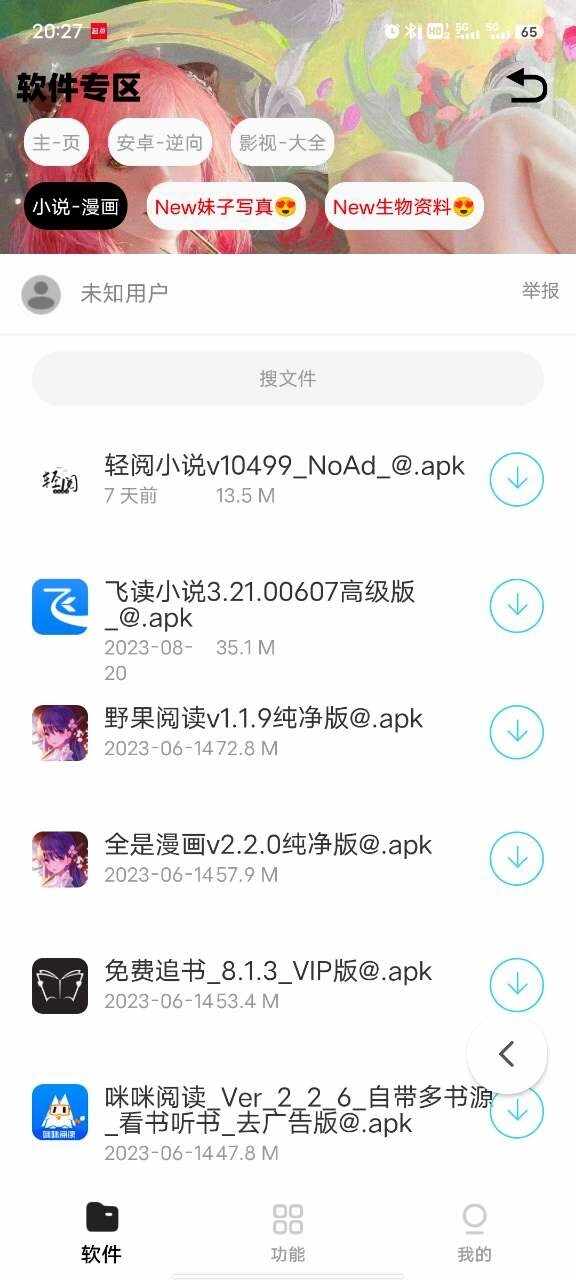The height and width of the screenshot is (1280, 576).
Task: Select the 软件 bottom tab
Action: (x=101, y=1232)
